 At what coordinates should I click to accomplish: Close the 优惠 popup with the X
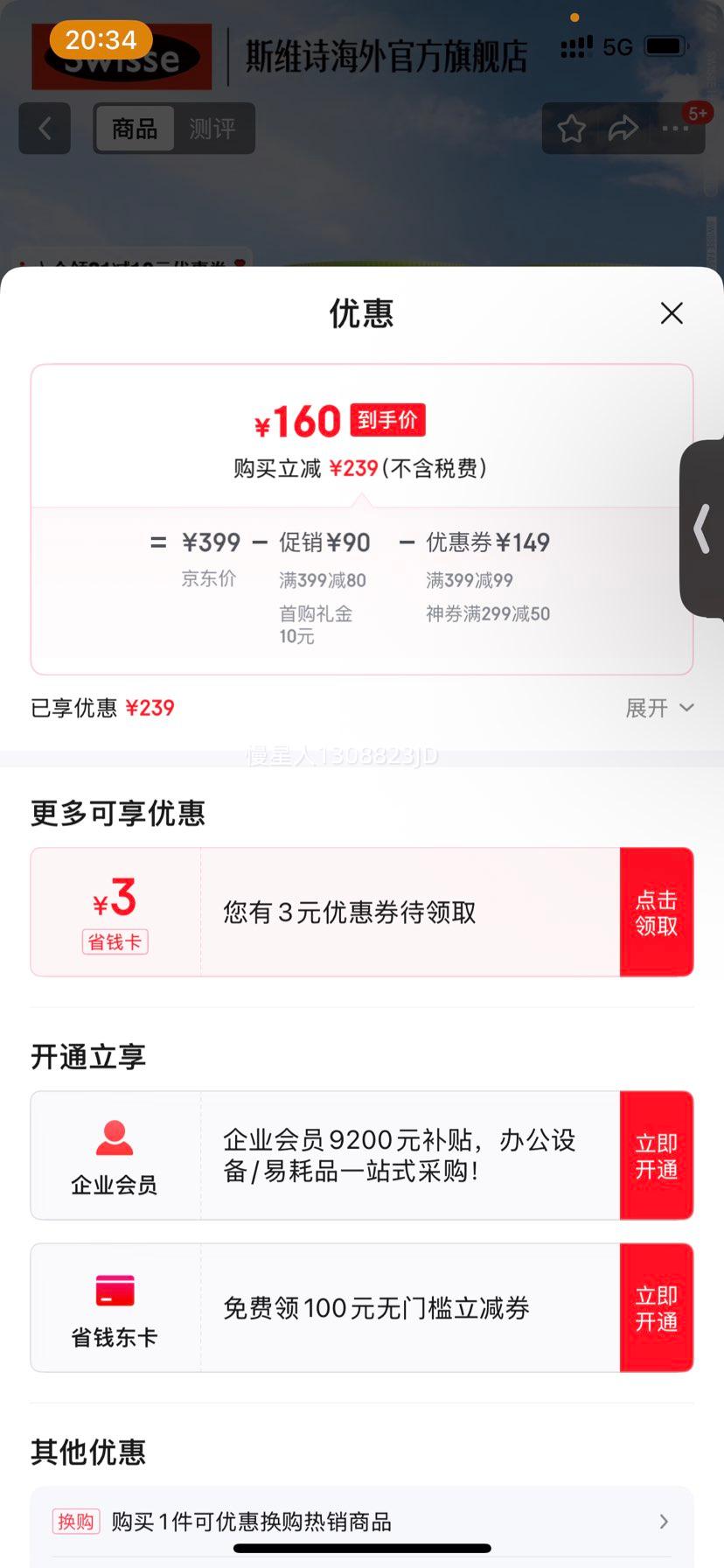click(x=671, y=313)
